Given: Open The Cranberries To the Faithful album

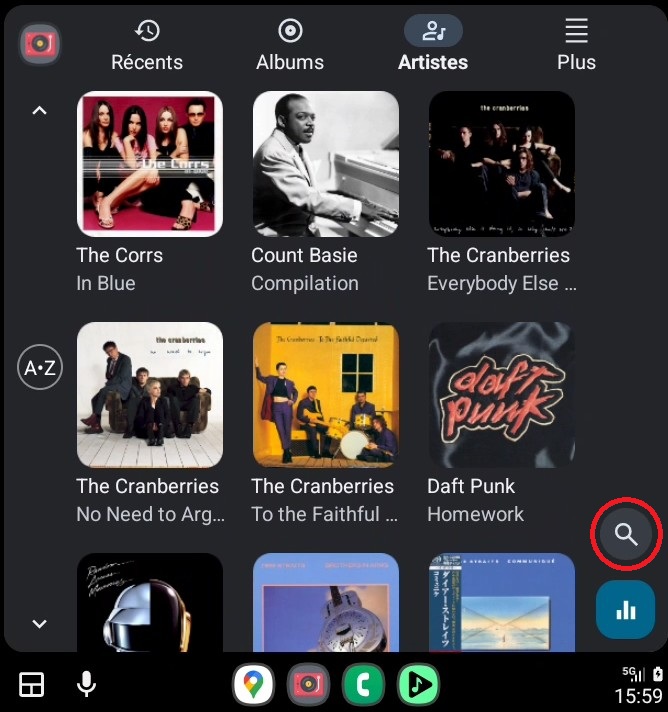Looking at the screenshot, I should click(x=326, y=395).
